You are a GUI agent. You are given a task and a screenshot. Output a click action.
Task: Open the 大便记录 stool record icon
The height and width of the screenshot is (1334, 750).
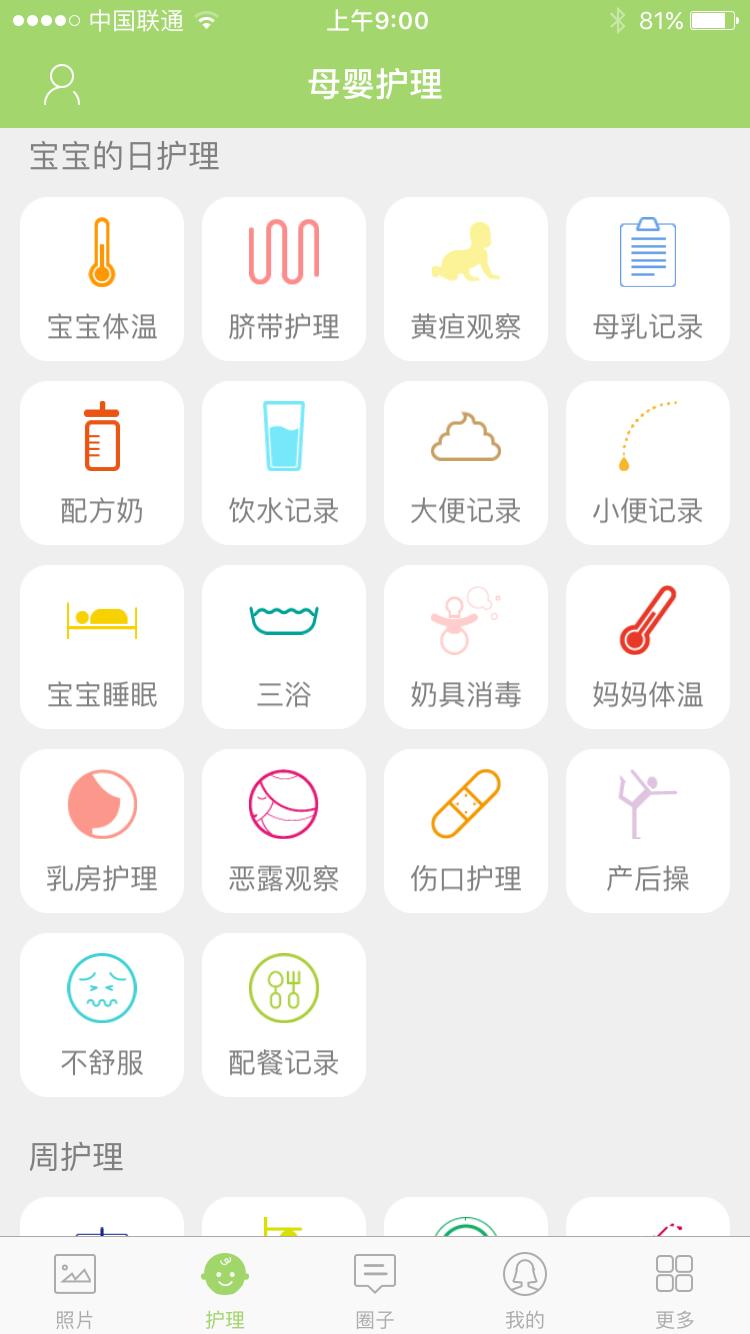click(x=465, y=462)
